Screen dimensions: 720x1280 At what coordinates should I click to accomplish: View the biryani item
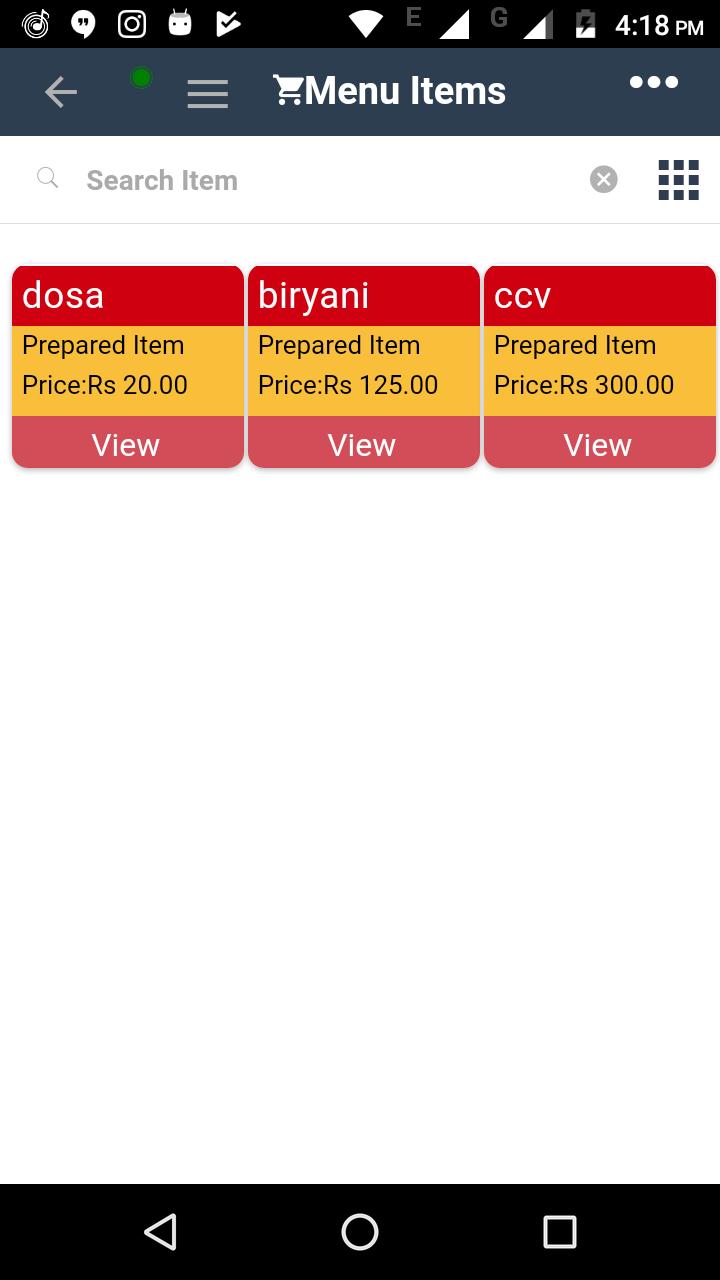(x=364, y=443)
